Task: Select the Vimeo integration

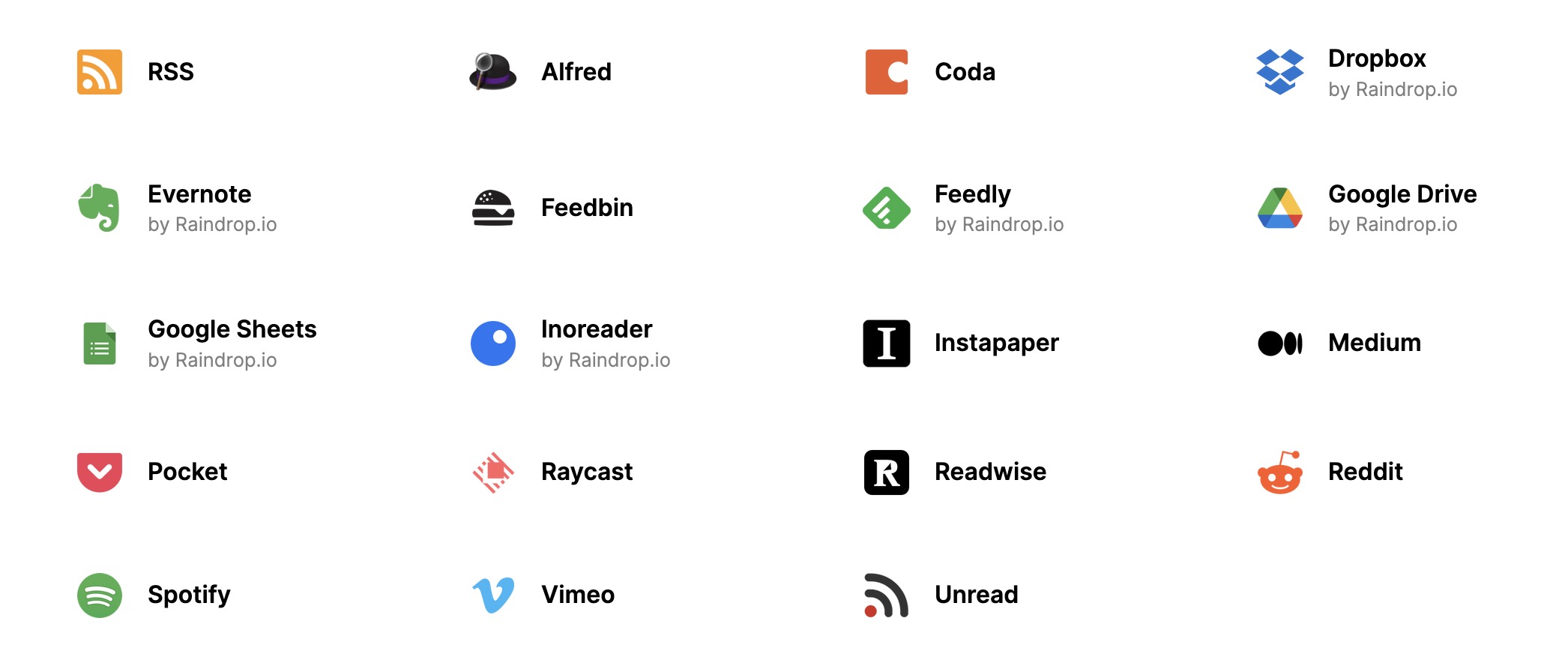Action: tap(577, 595)
